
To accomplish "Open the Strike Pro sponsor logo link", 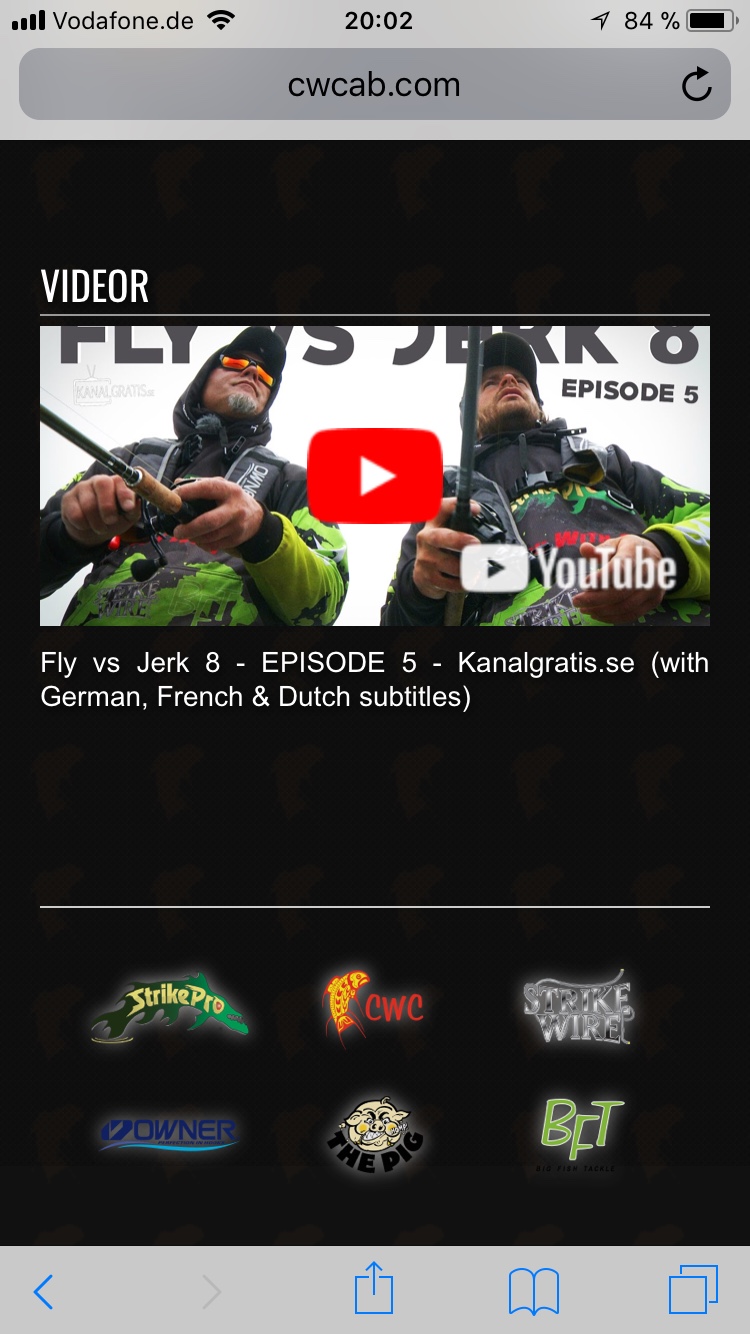I will point(169,1007).
